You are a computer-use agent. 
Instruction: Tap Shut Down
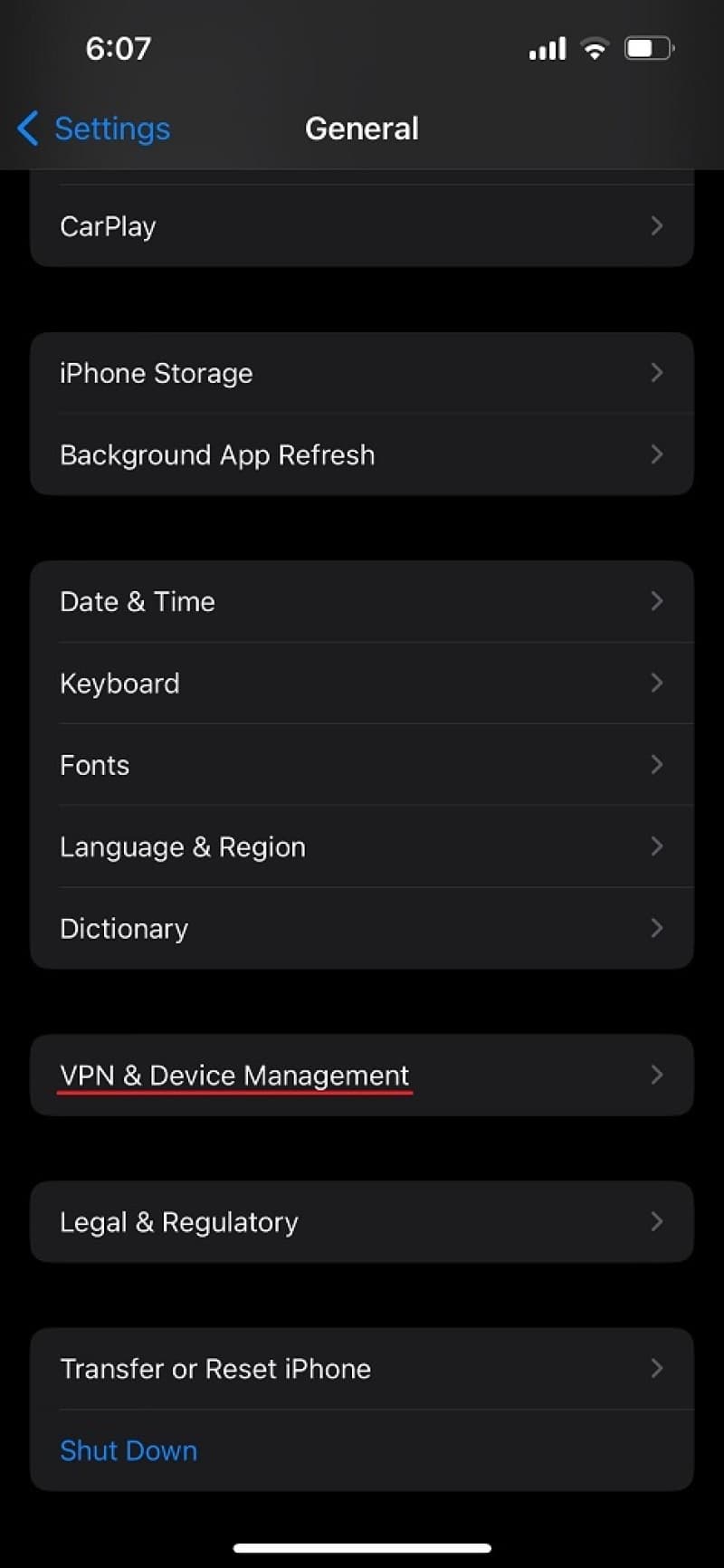pos(129,1450)
